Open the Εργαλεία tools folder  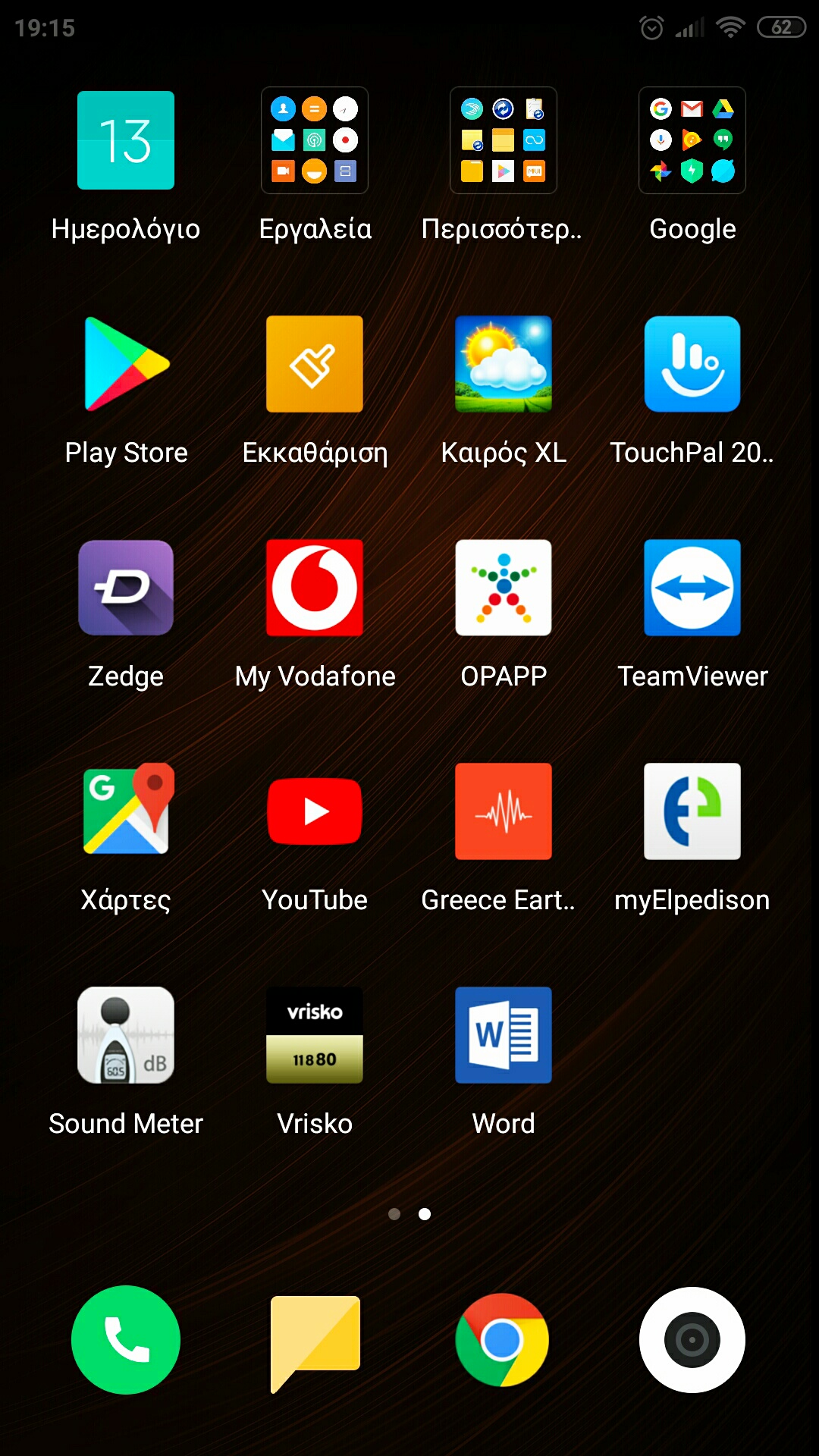[x=315, y=140]
